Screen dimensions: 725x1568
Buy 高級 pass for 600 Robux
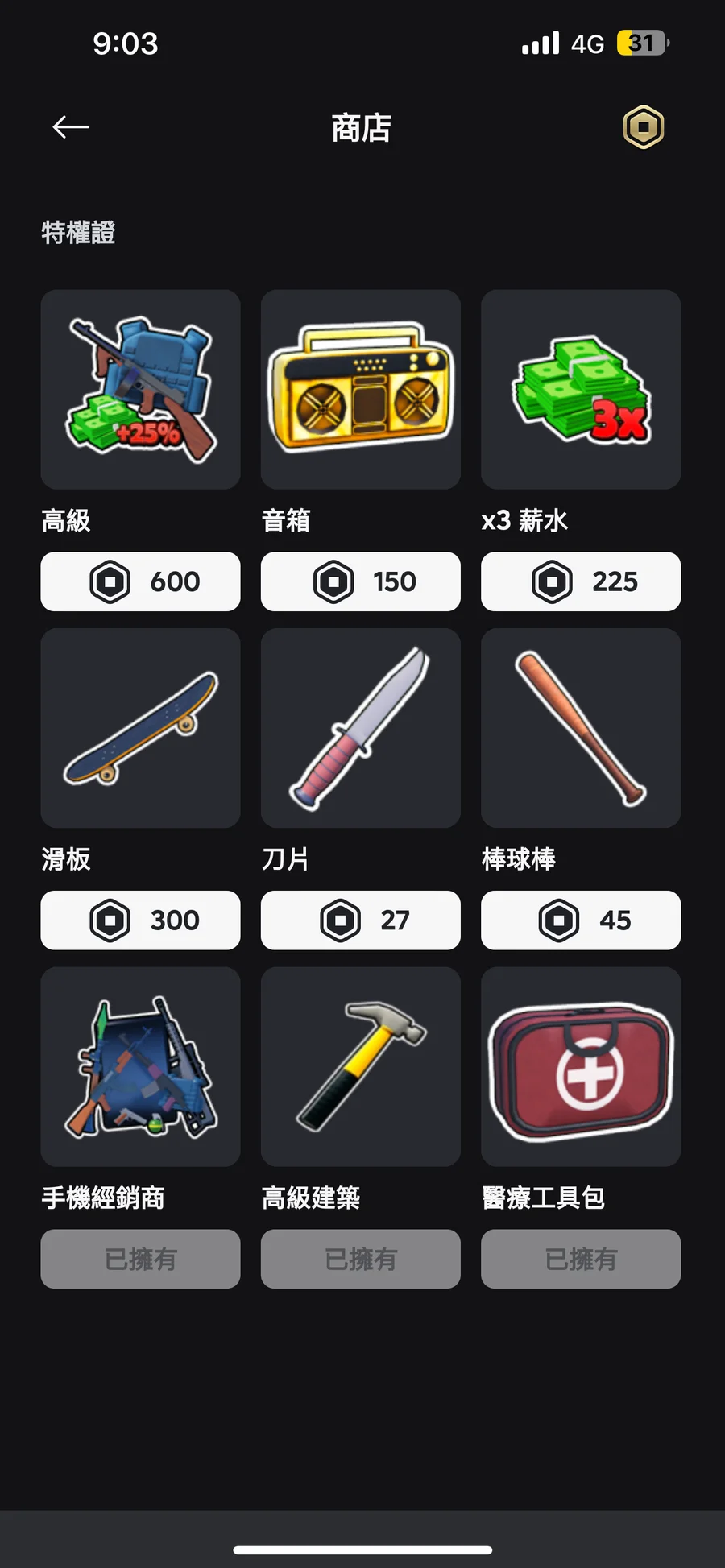(140, 581)
